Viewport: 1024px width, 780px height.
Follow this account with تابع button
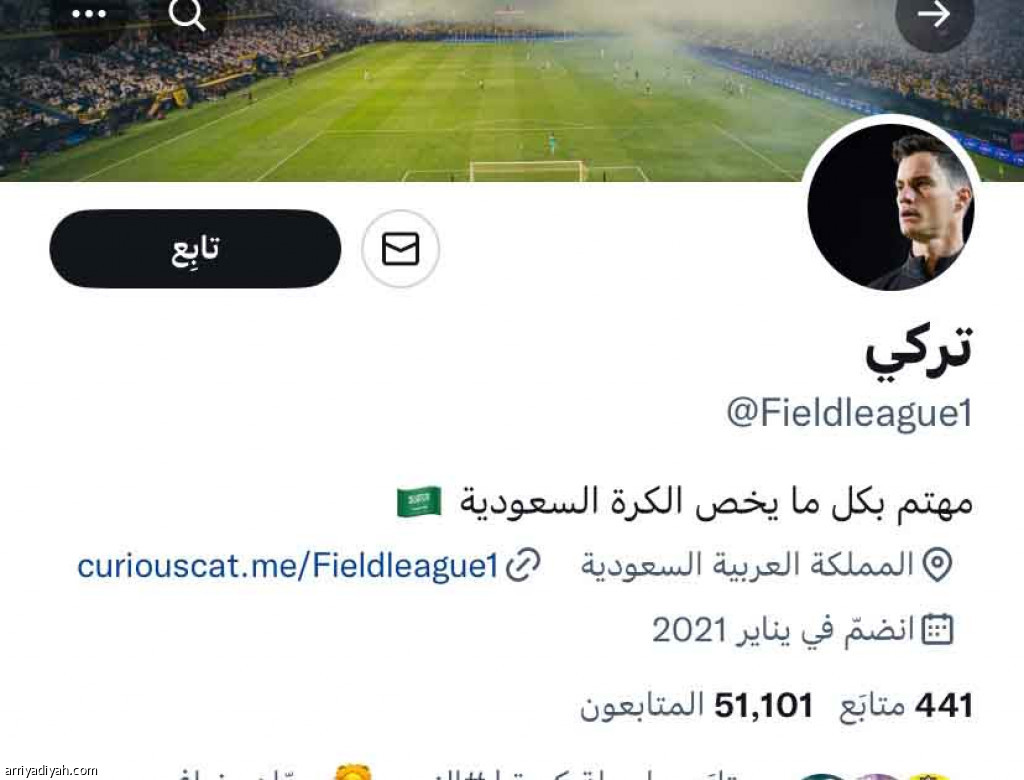(195, 249)
